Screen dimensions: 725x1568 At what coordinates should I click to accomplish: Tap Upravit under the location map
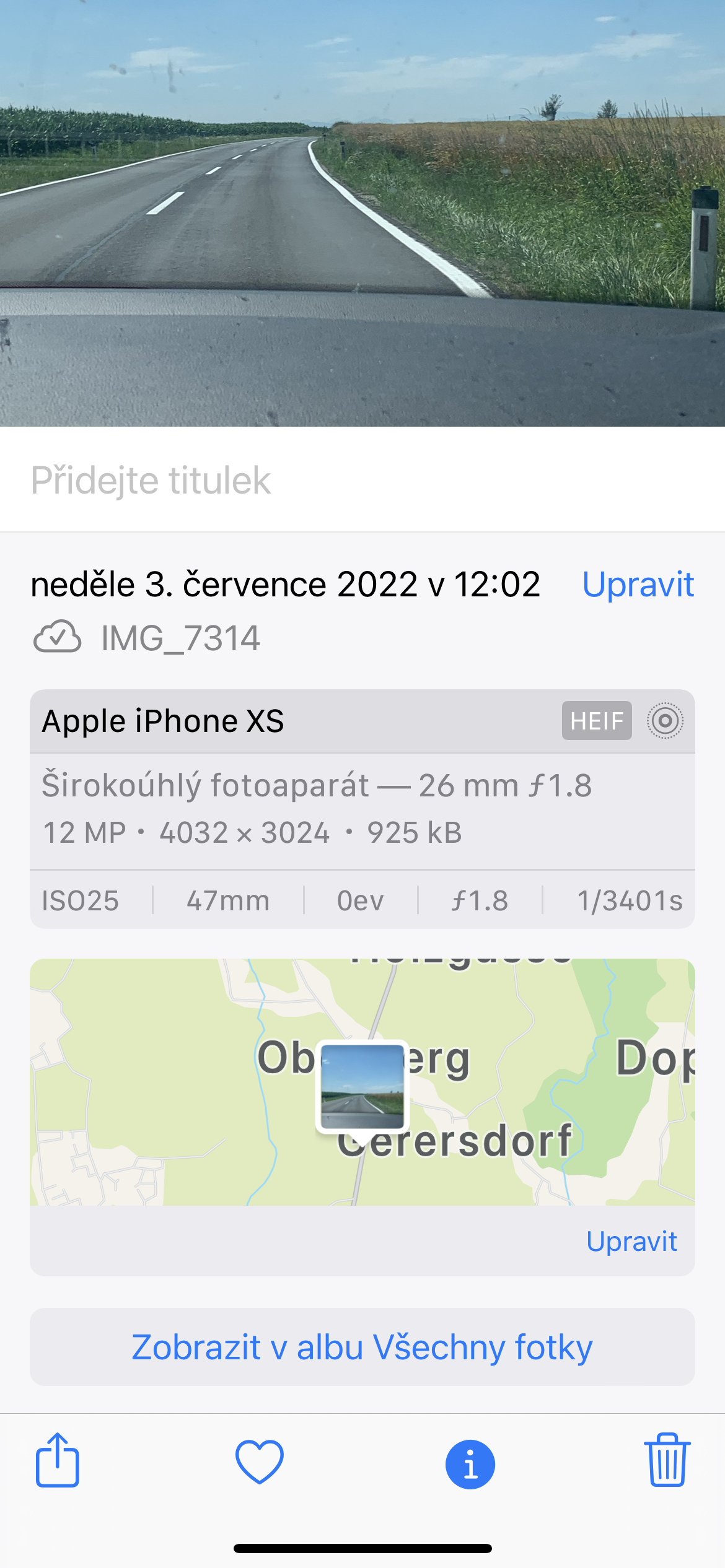coord(631,1241)
